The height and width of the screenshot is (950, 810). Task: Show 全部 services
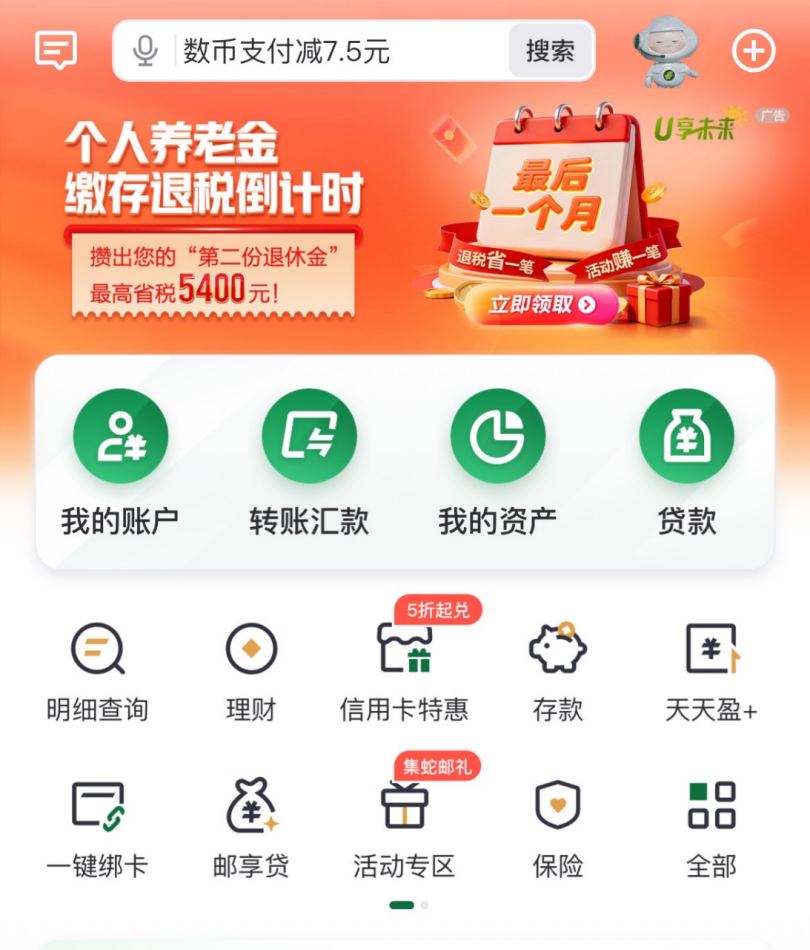point(711,826)
